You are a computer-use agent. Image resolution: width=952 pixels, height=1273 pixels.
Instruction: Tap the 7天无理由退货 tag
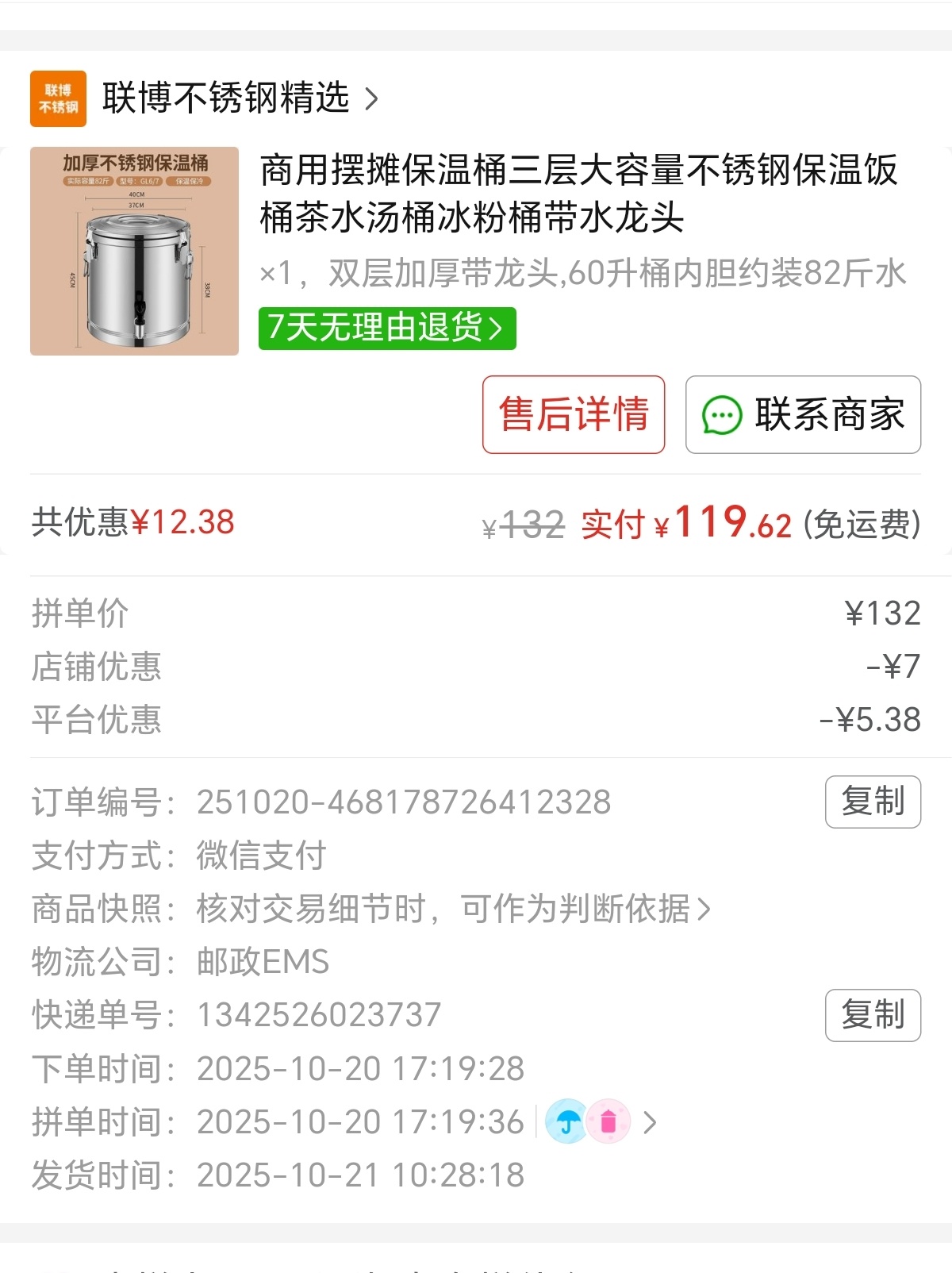[387, 328]
